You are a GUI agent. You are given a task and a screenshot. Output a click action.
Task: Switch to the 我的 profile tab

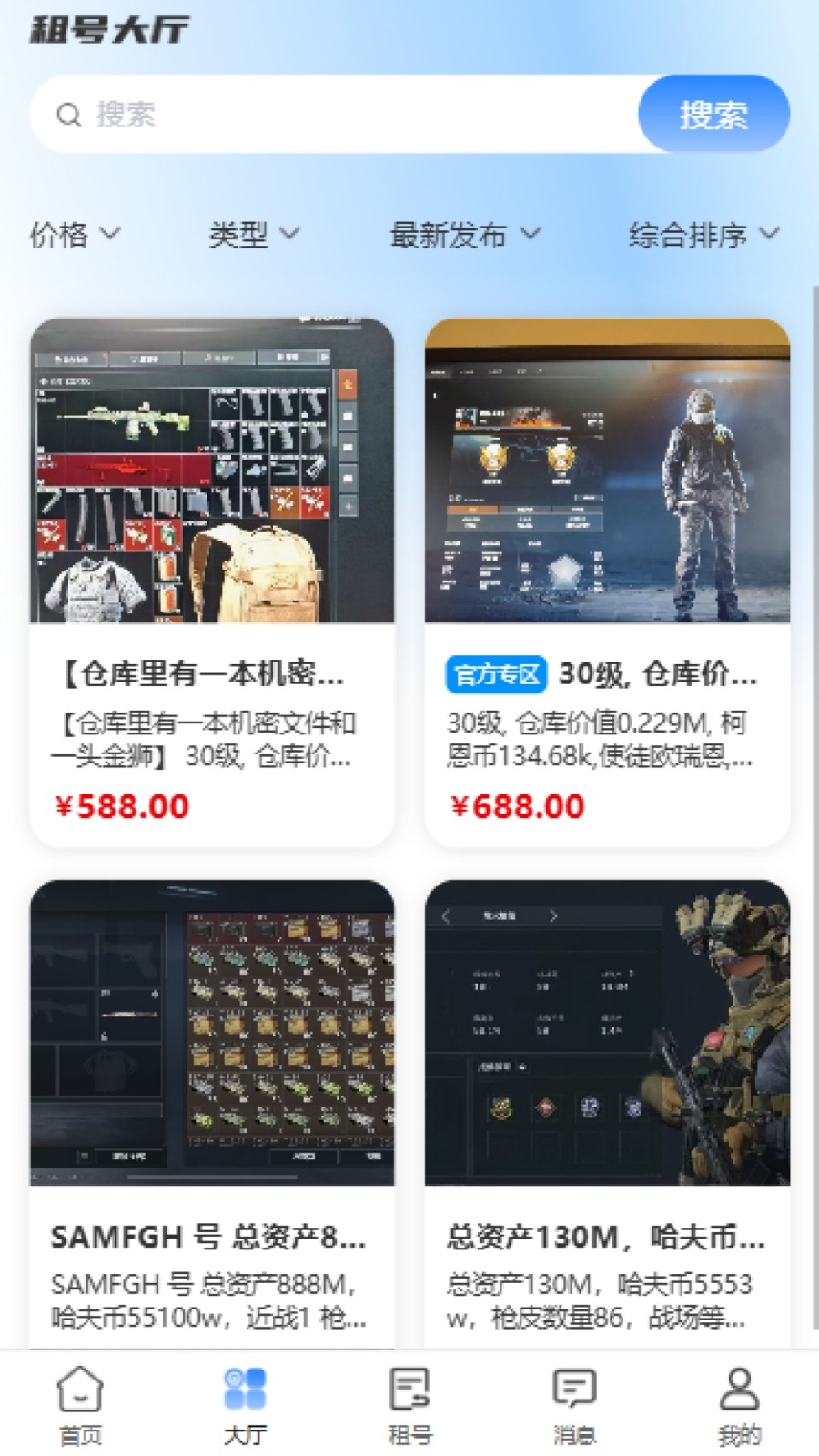click(x=739, y=1406)
